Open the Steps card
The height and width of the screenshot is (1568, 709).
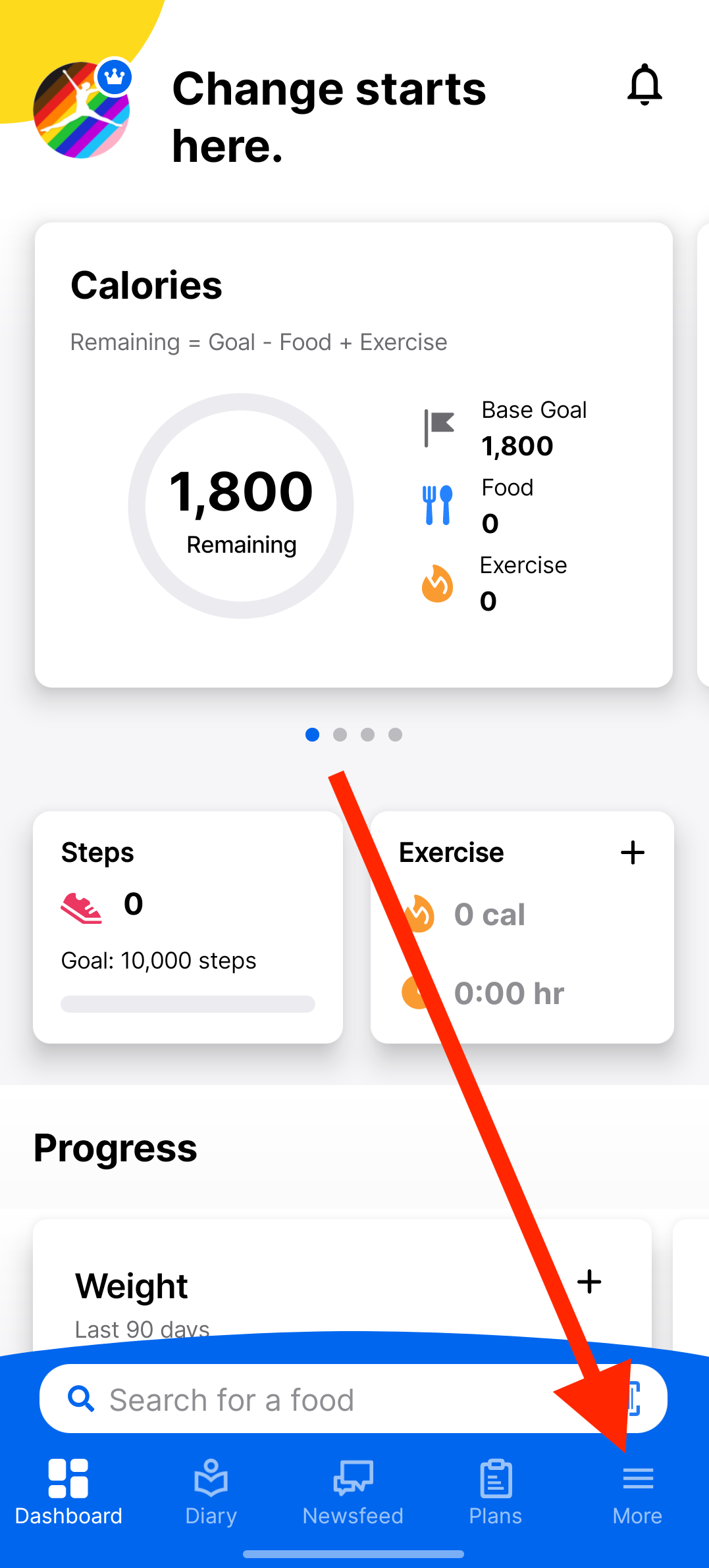(x=188, y=926)
